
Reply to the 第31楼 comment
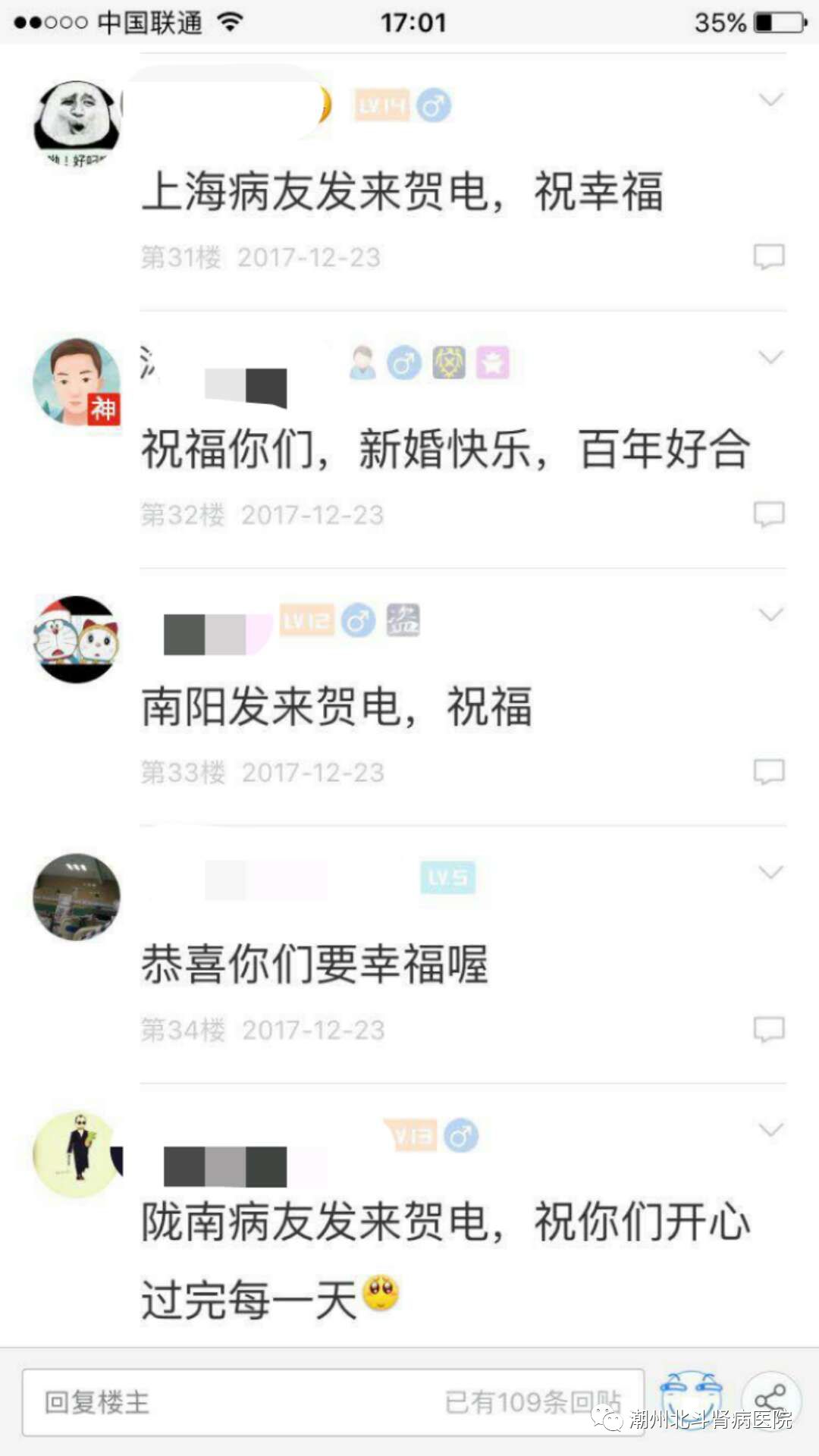(x=768, y=257)
